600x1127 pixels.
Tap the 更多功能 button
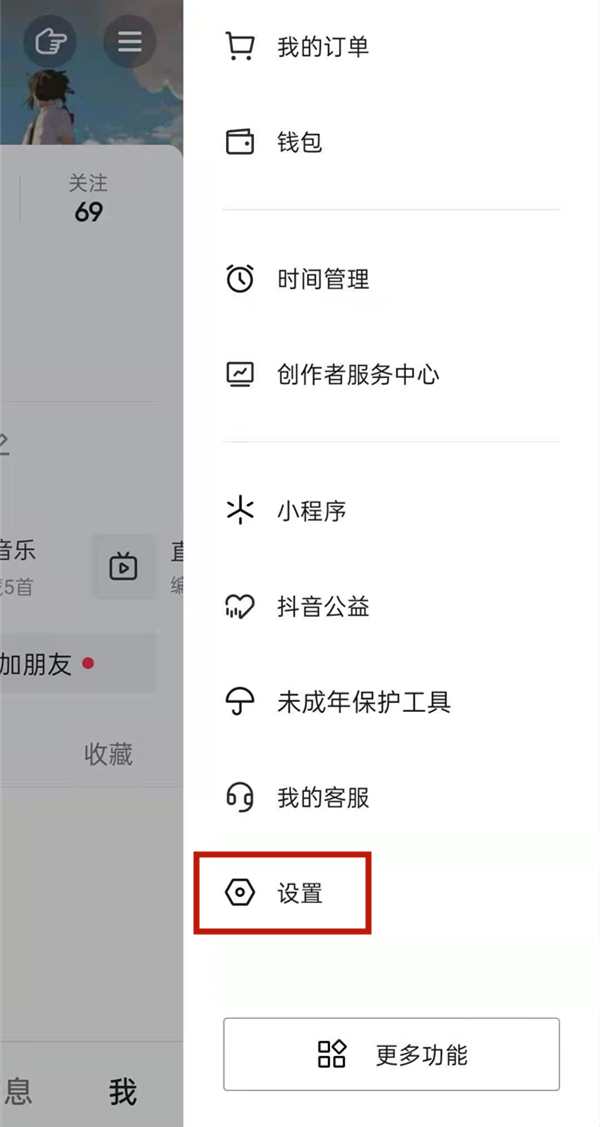pyautogui.click(x=391, y=1054)
